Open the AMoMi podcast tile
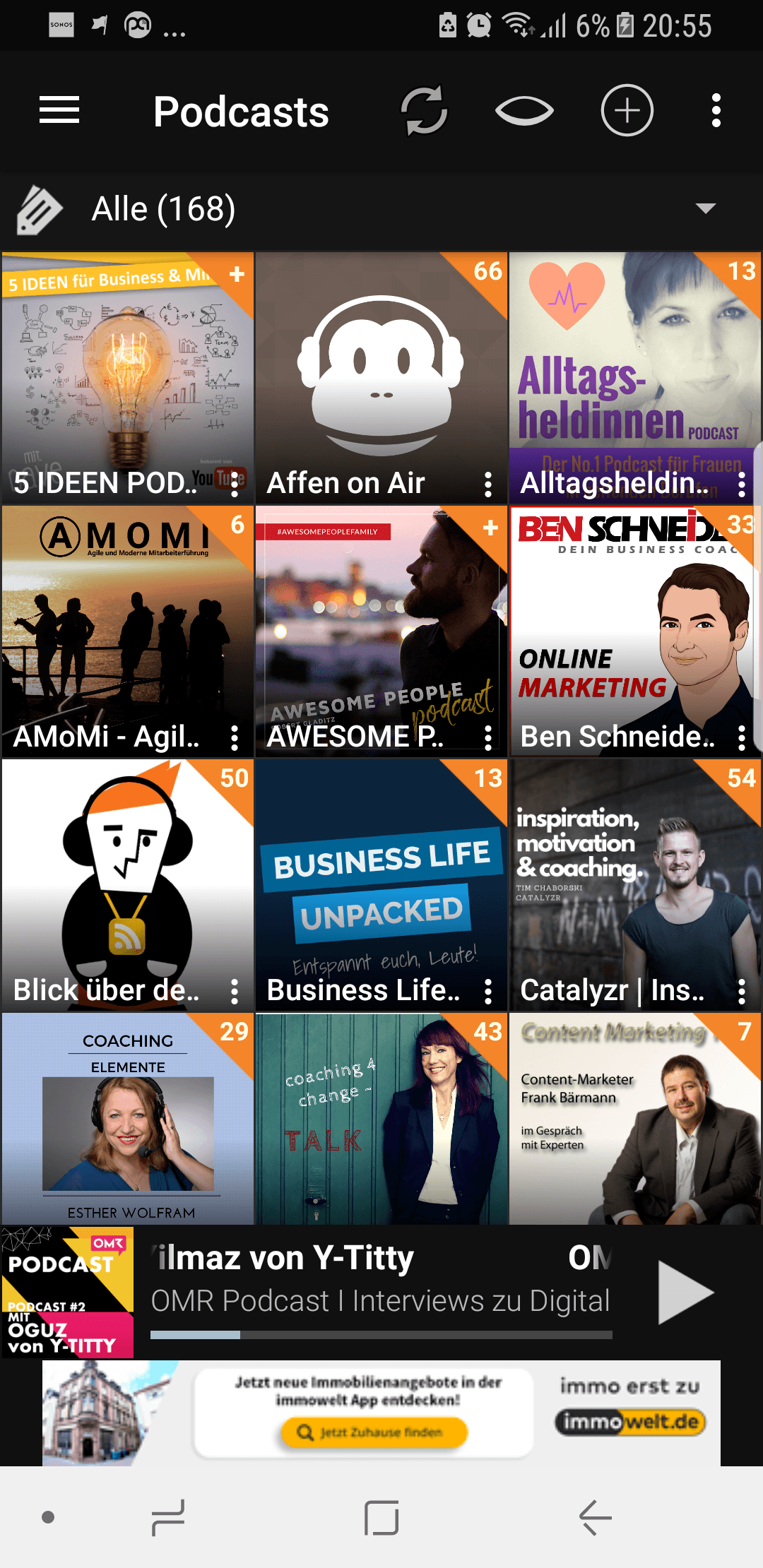 pos(128,631)
